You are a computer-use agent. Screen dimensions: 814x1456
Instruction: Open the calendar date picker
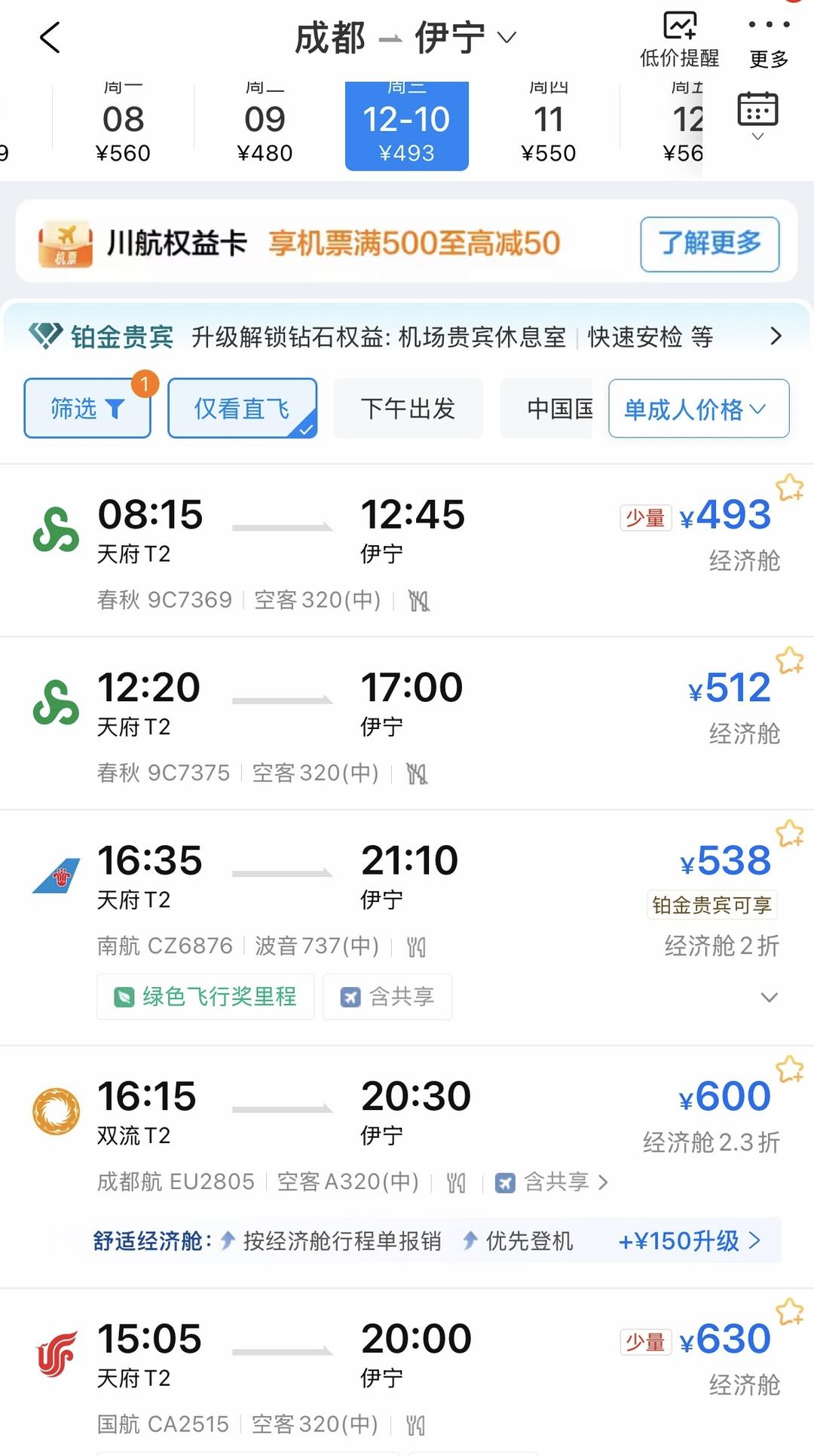(757, 113)
